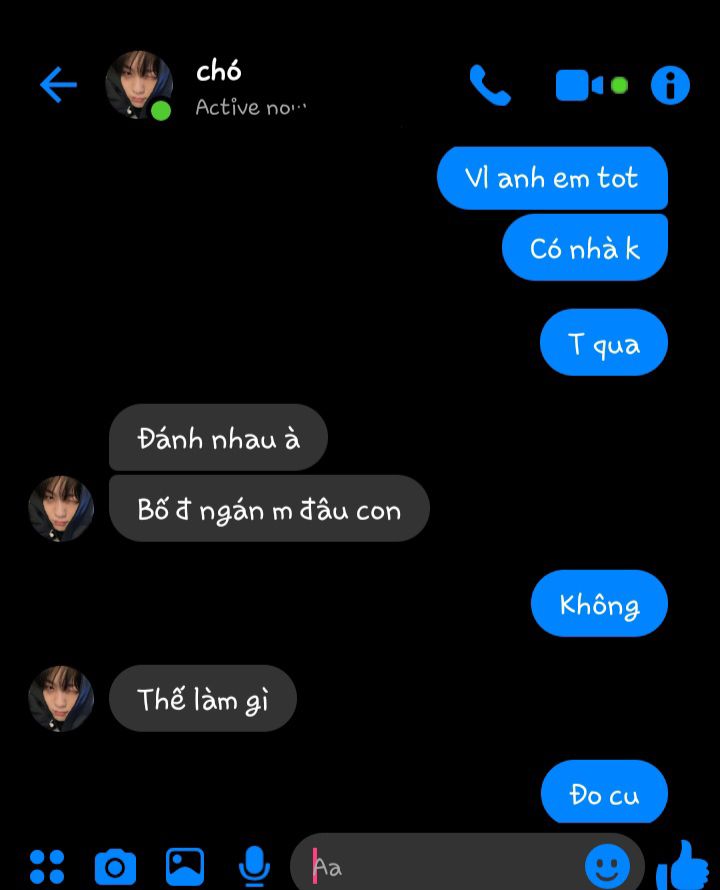The height and width of the screenshot is (890, 720).
Task: Open the more actions grid icon
Action: pos(47,866)
